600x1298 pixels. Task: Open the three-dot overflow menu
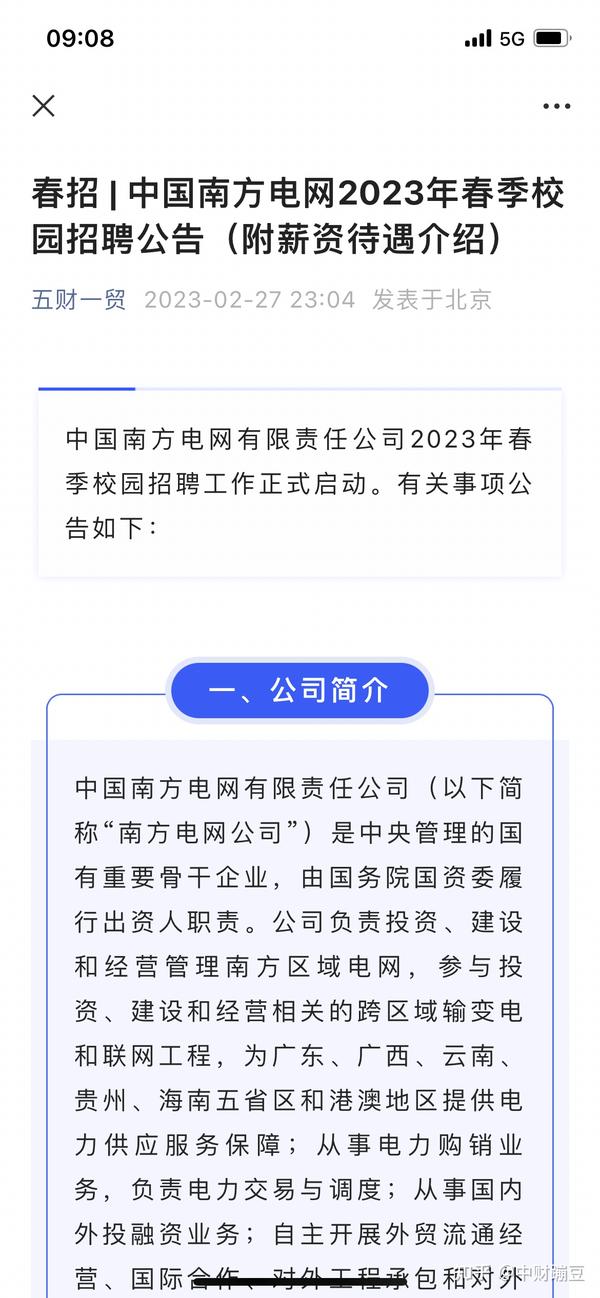(x=556, y=106)
